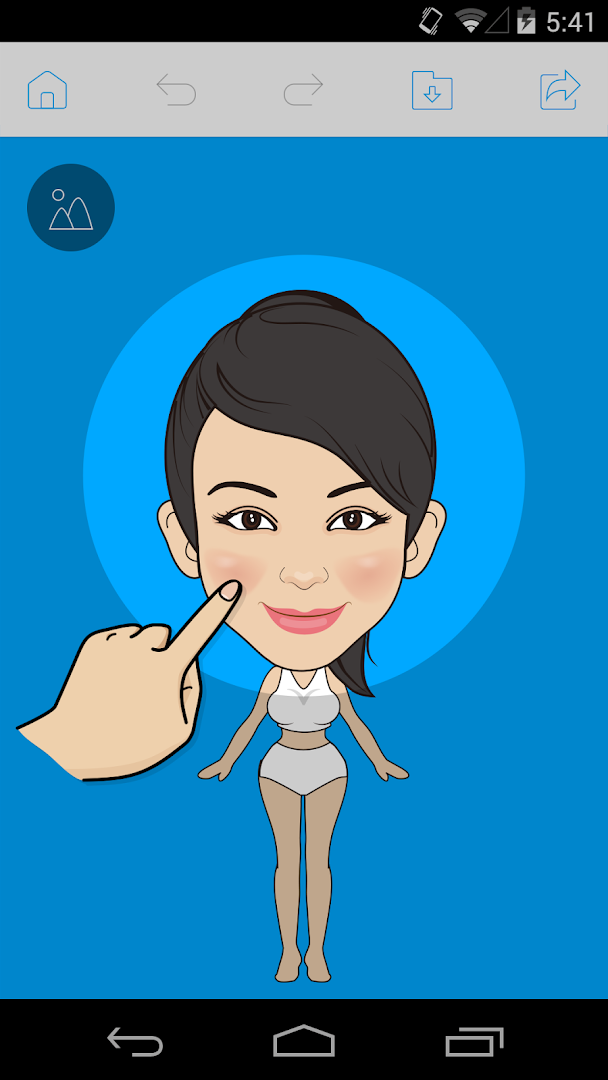Viewport: 608px width, 1080px height.
Task: Tap the avatar's face to edit
Action: point(300,560)
